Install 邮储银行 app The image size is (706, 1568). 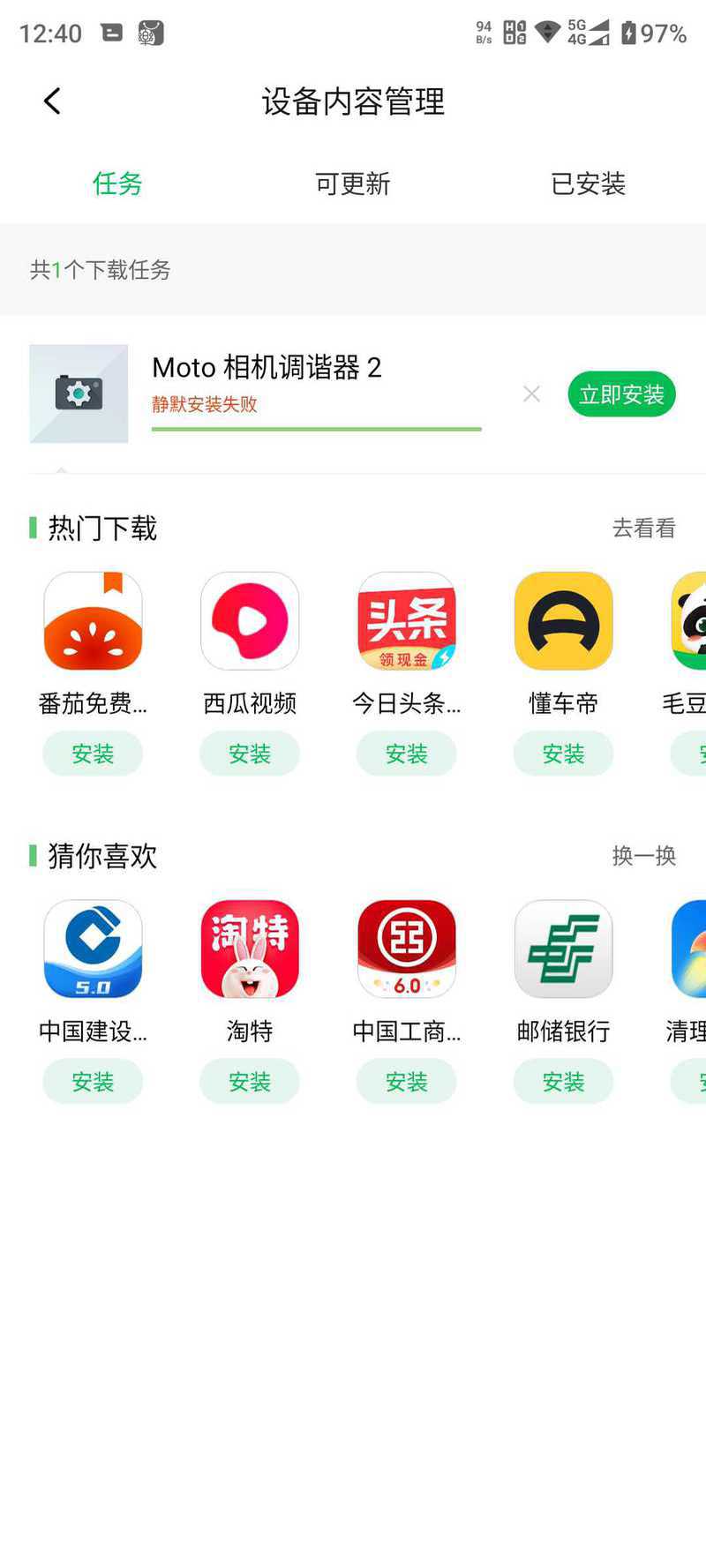click(x=563, y=1081)
